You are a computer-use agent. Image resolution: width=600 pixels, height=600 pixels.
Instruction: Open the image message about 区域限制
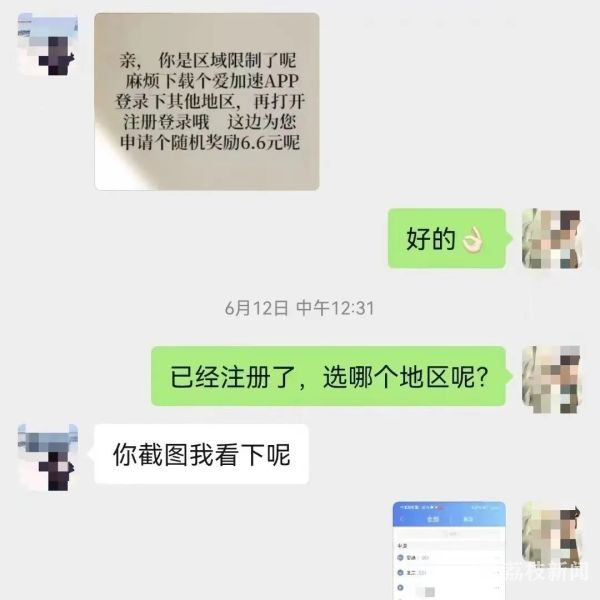coord(207,101)
